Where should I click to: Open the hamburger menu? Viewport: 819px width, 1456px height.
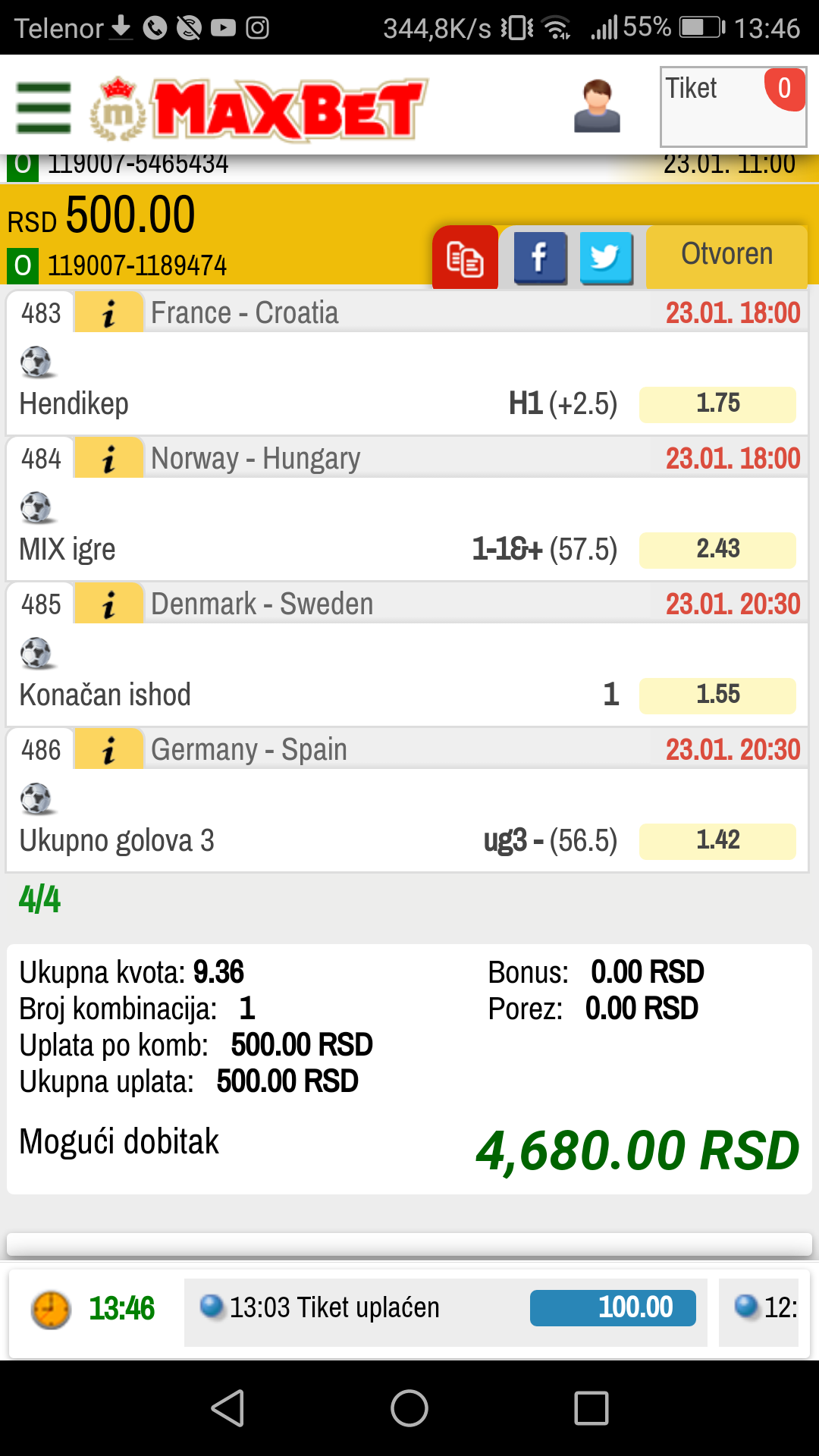[44, 108]
